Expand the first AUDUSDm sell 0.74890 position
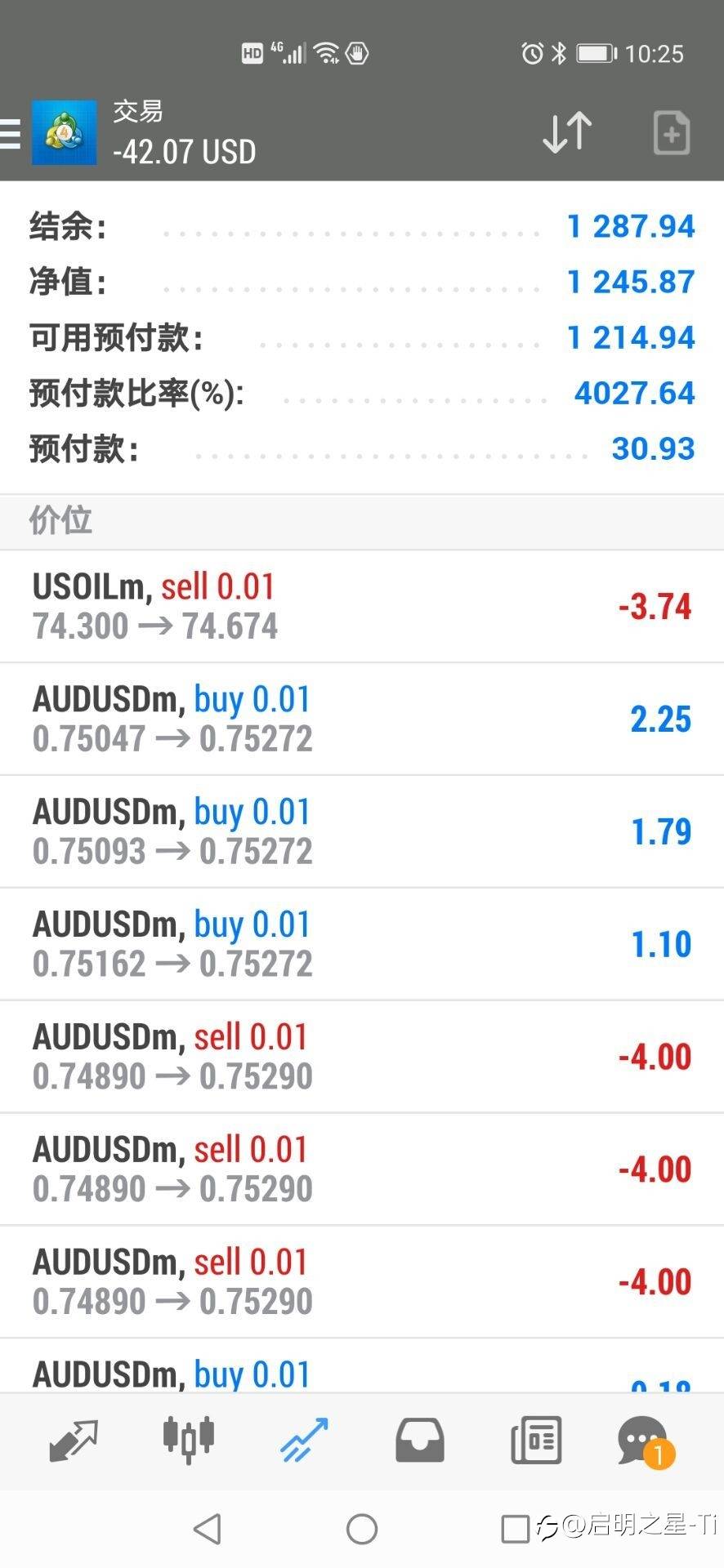Screen dimensions: 724x1568 [362, 1055]
